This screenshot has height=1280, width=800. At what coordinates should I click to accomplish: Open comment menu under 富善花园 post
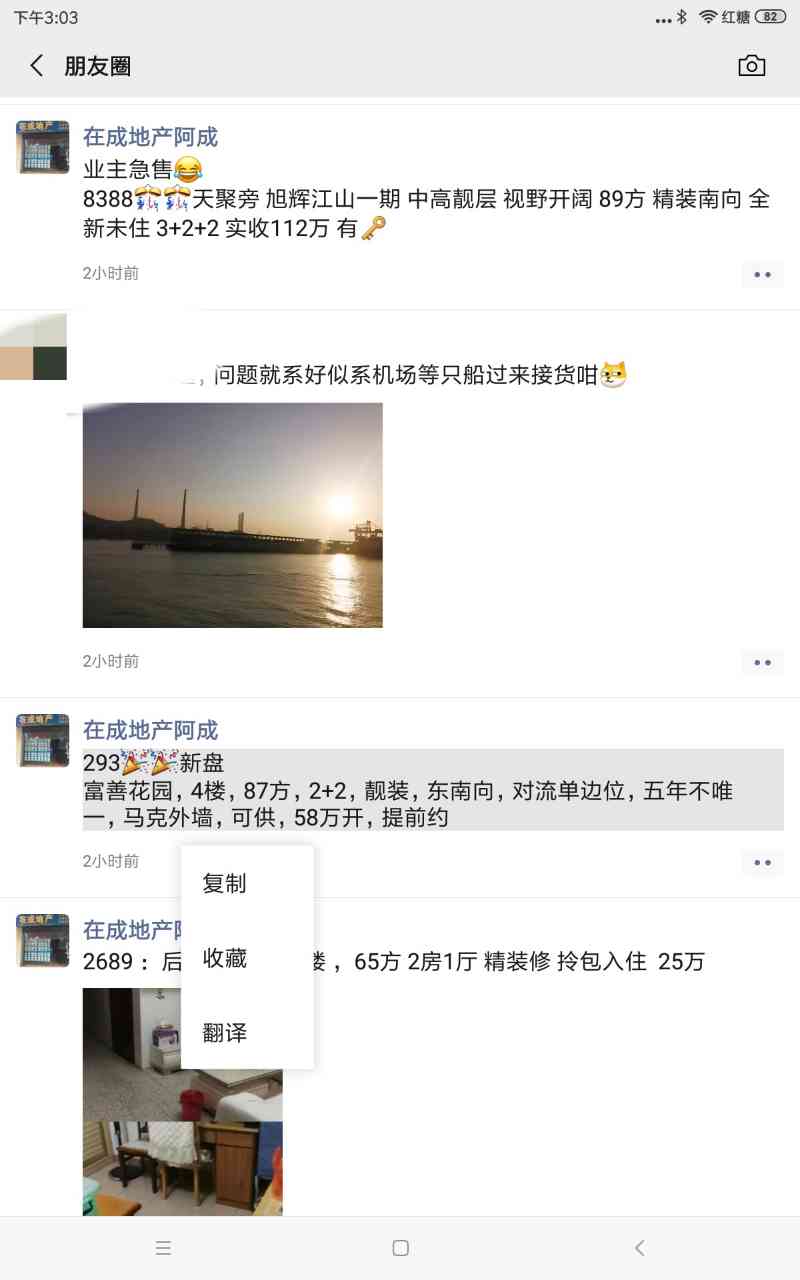click(762, 862)
